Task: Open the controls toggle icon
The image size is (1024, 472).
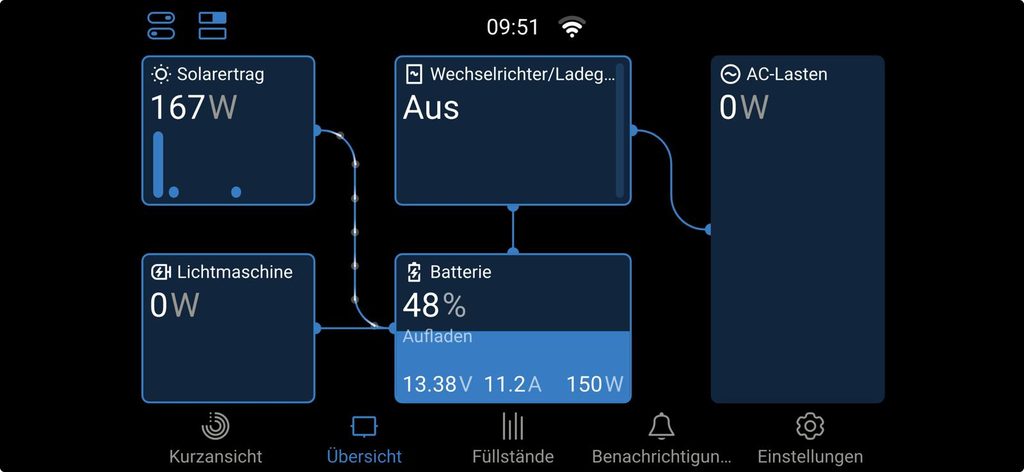Action: point(161,26)
